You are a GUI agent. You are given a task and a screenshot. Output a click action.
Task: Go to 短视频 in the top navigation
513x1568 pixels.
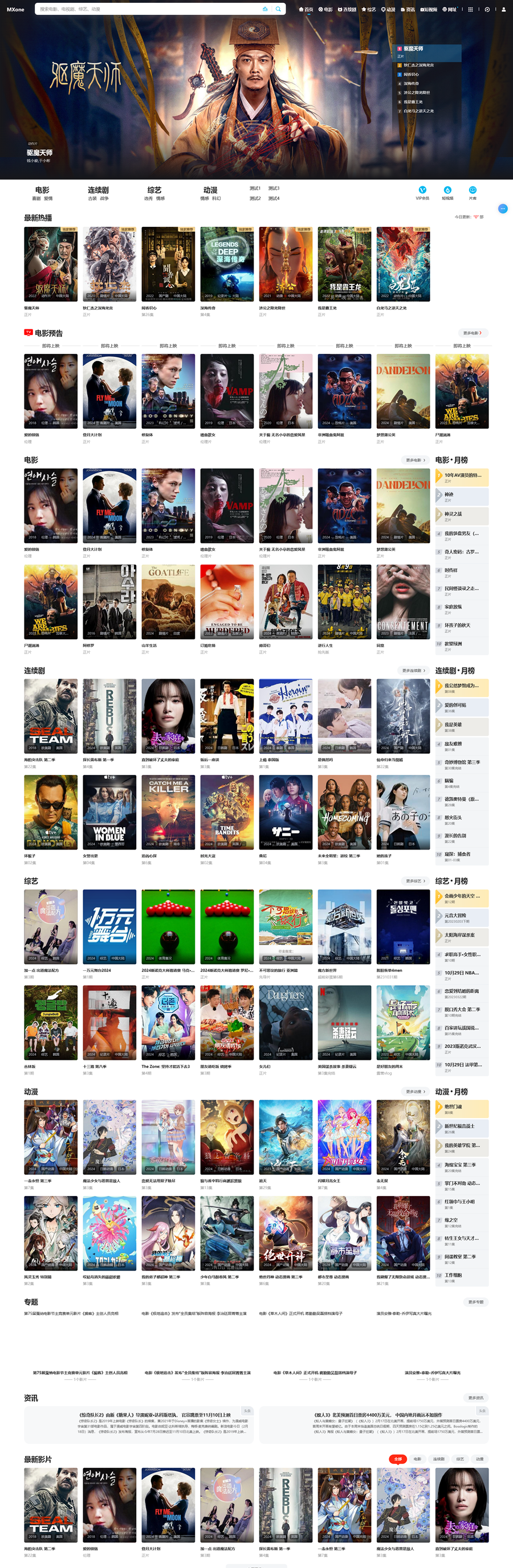tap(427, 9)
